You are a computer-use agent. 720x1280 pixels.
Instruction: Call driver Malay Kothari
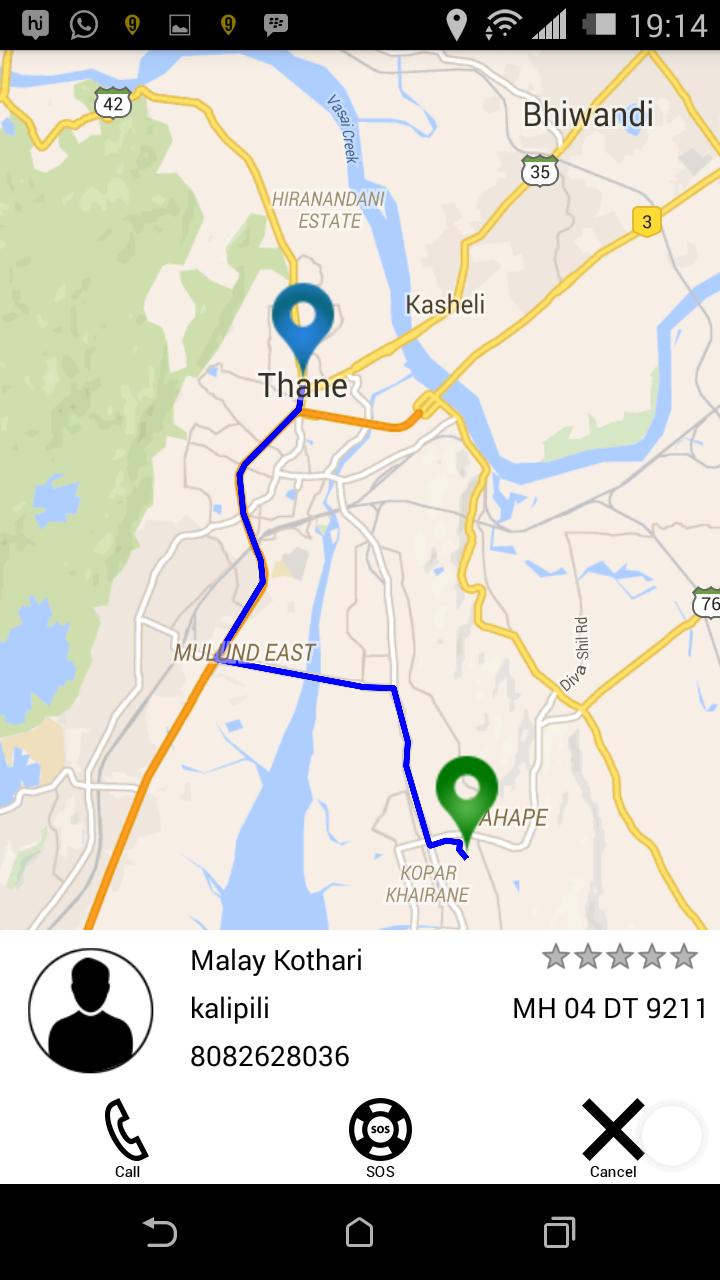pyautogui.click(x=127, y=1138)
